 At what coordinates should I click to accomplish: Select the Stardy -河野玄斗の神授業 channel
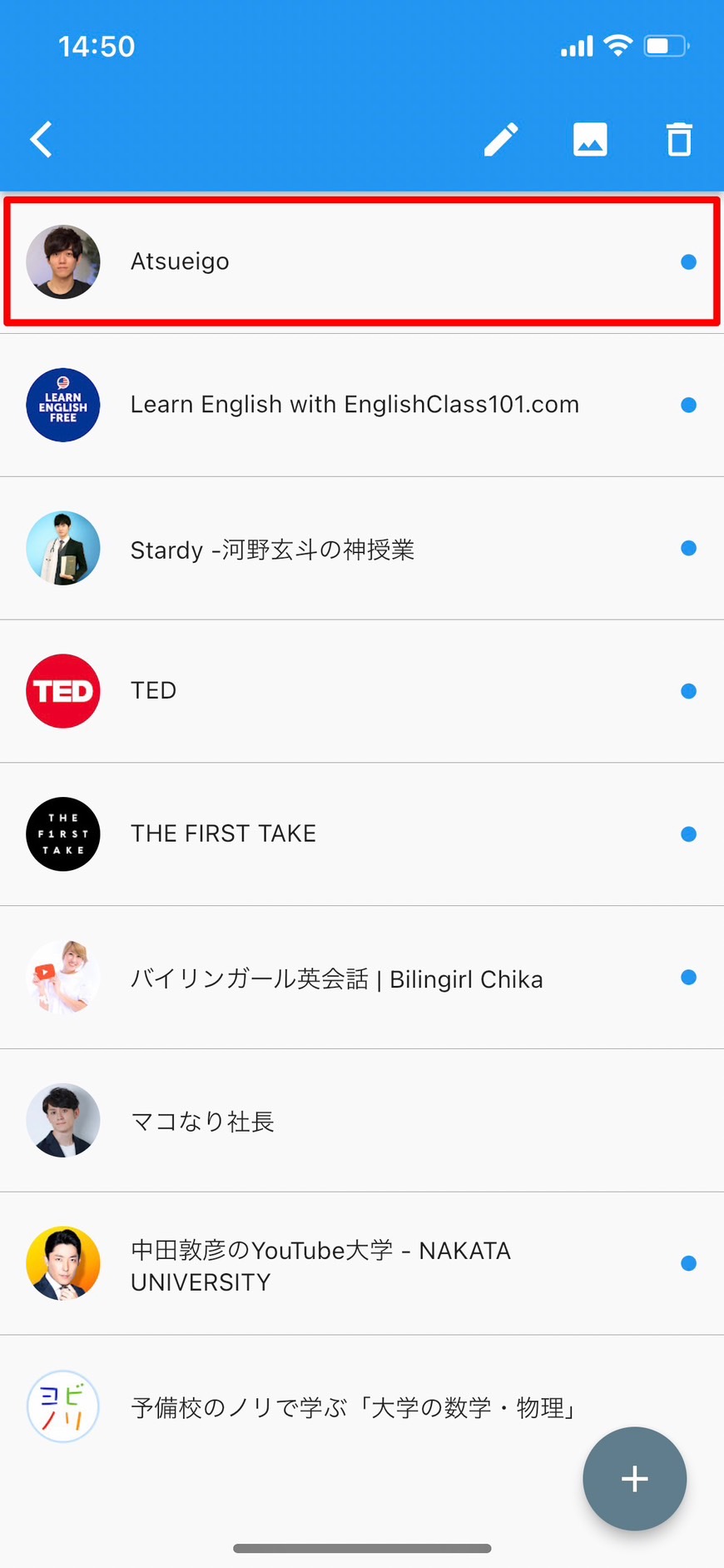tap(362, 549)
